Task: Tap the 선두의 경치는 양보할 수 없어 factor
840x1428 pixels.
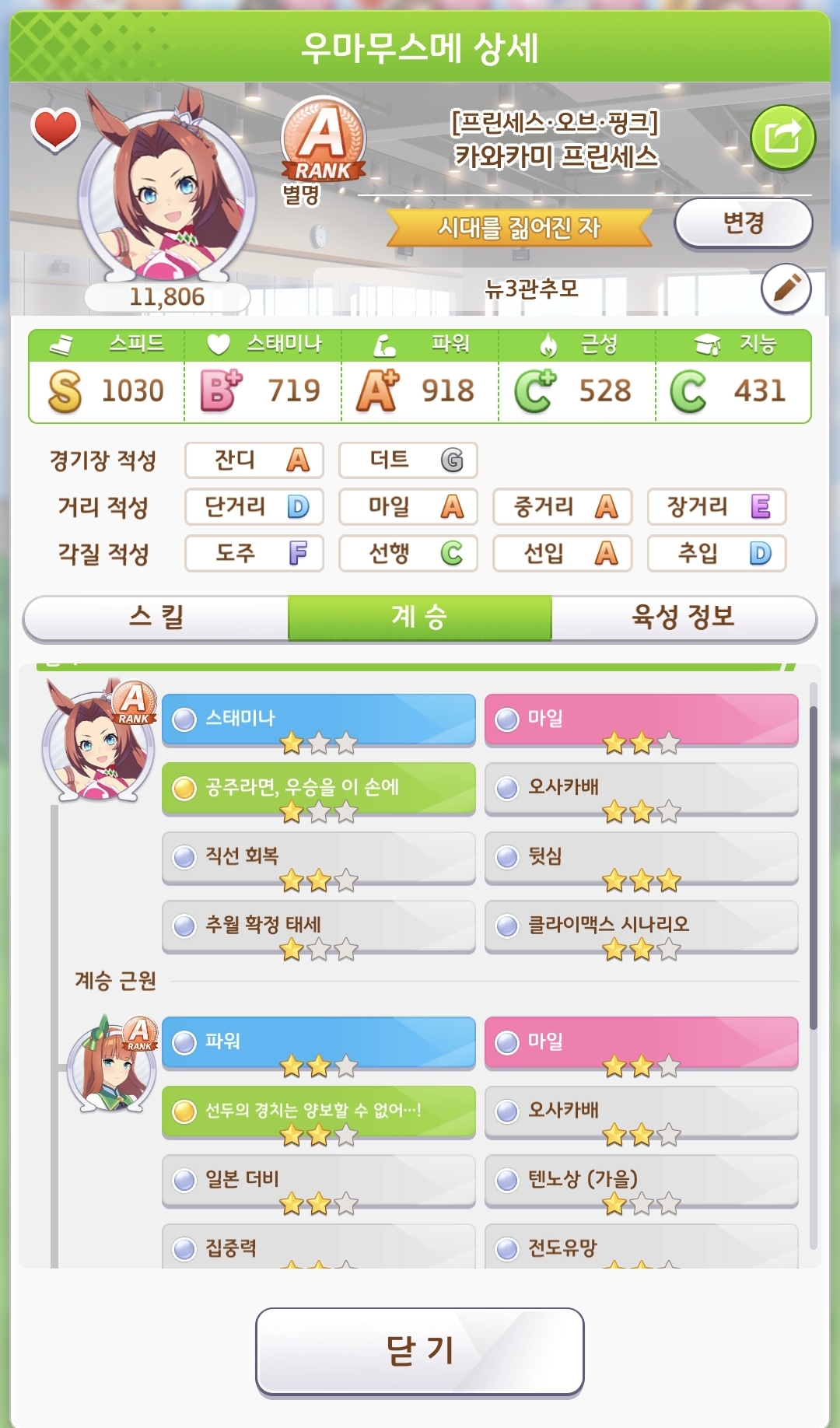Action: click(318, 1111)
